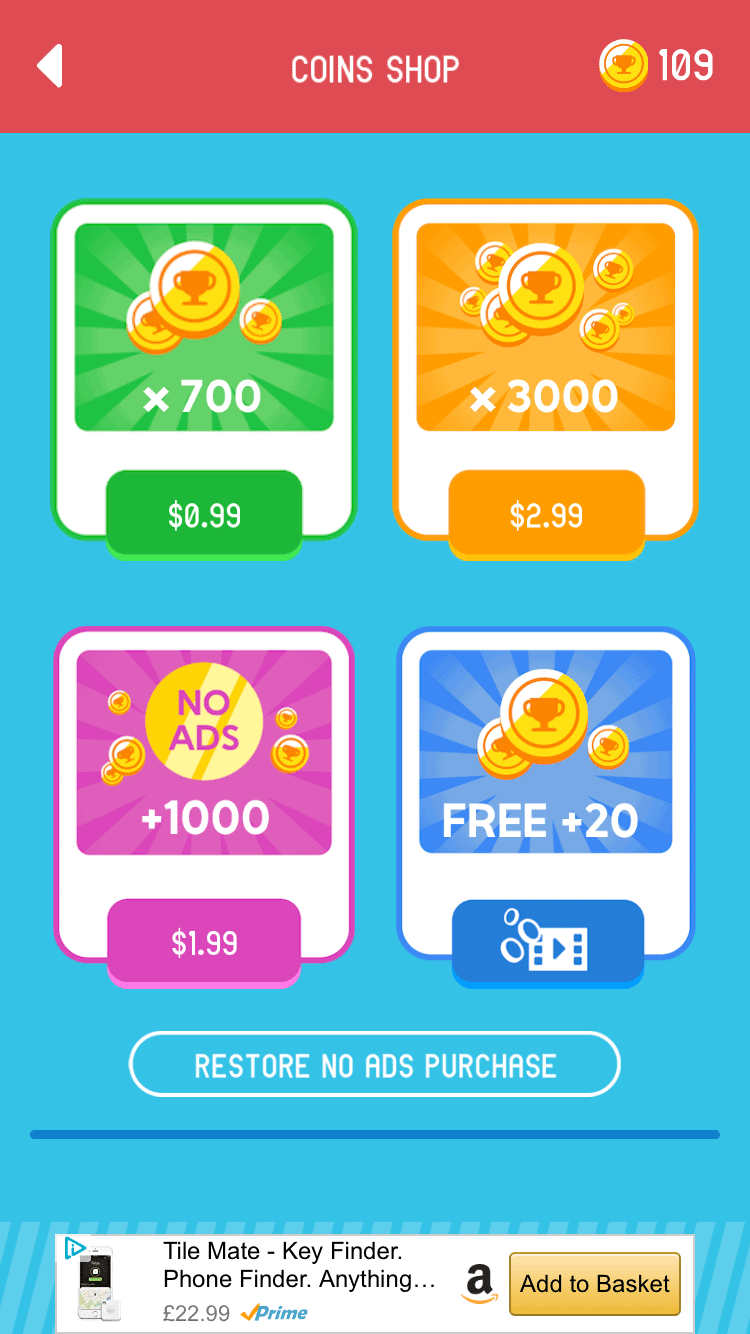
Task: Buy 700 coins for $0.99
Action: tap(204, 515)
